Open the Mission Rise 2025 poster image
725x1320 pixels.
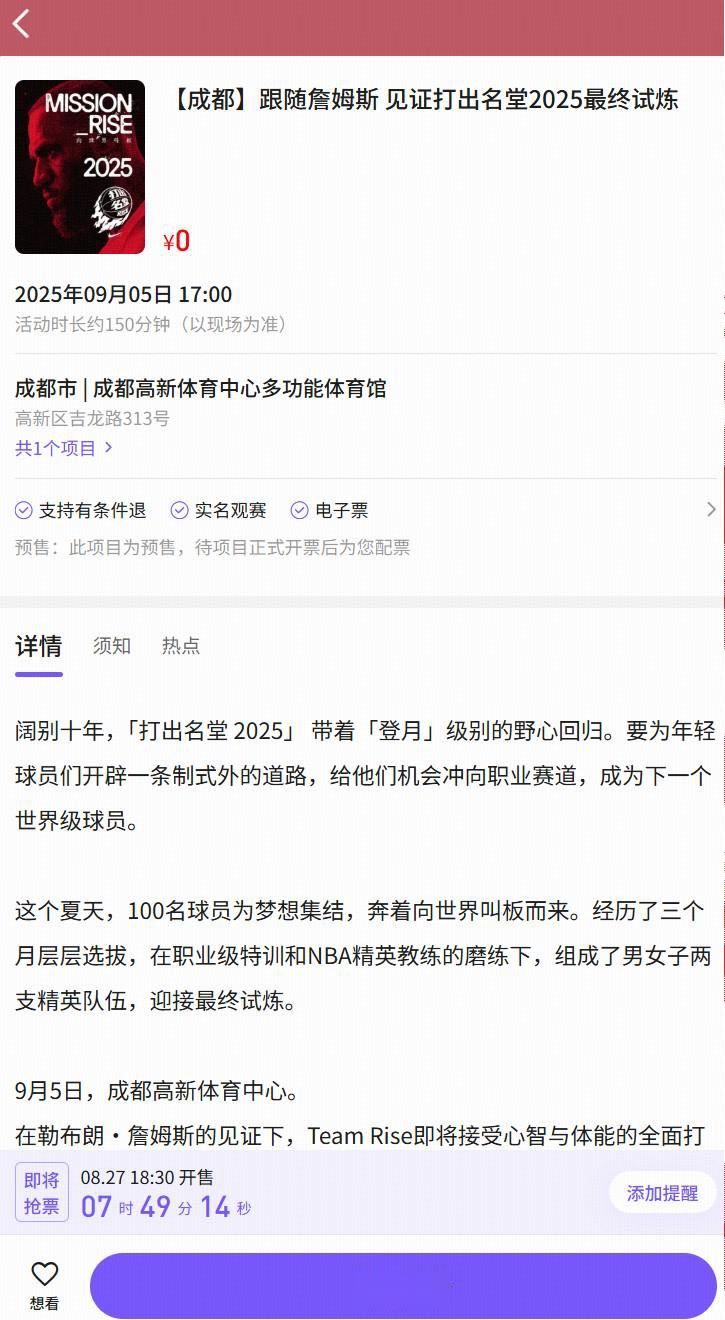pos(80,167)
